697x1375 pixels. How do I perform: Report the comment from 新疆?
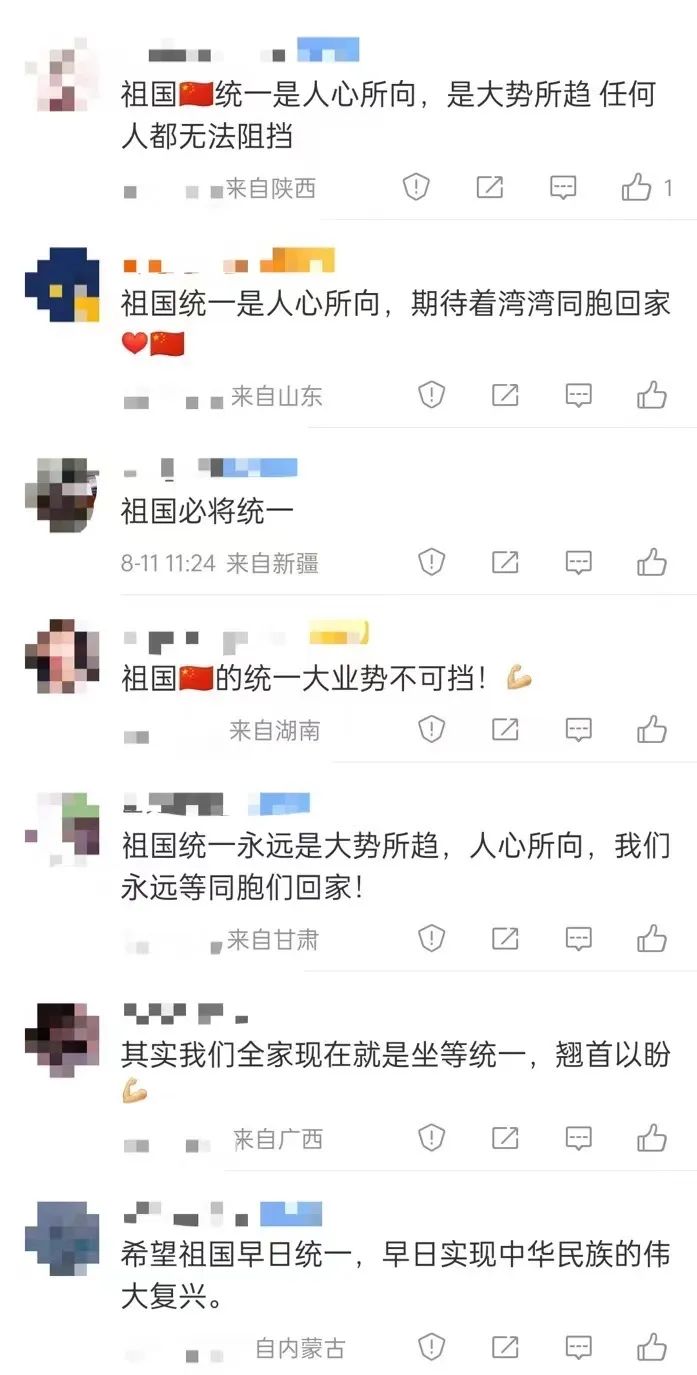431,563
